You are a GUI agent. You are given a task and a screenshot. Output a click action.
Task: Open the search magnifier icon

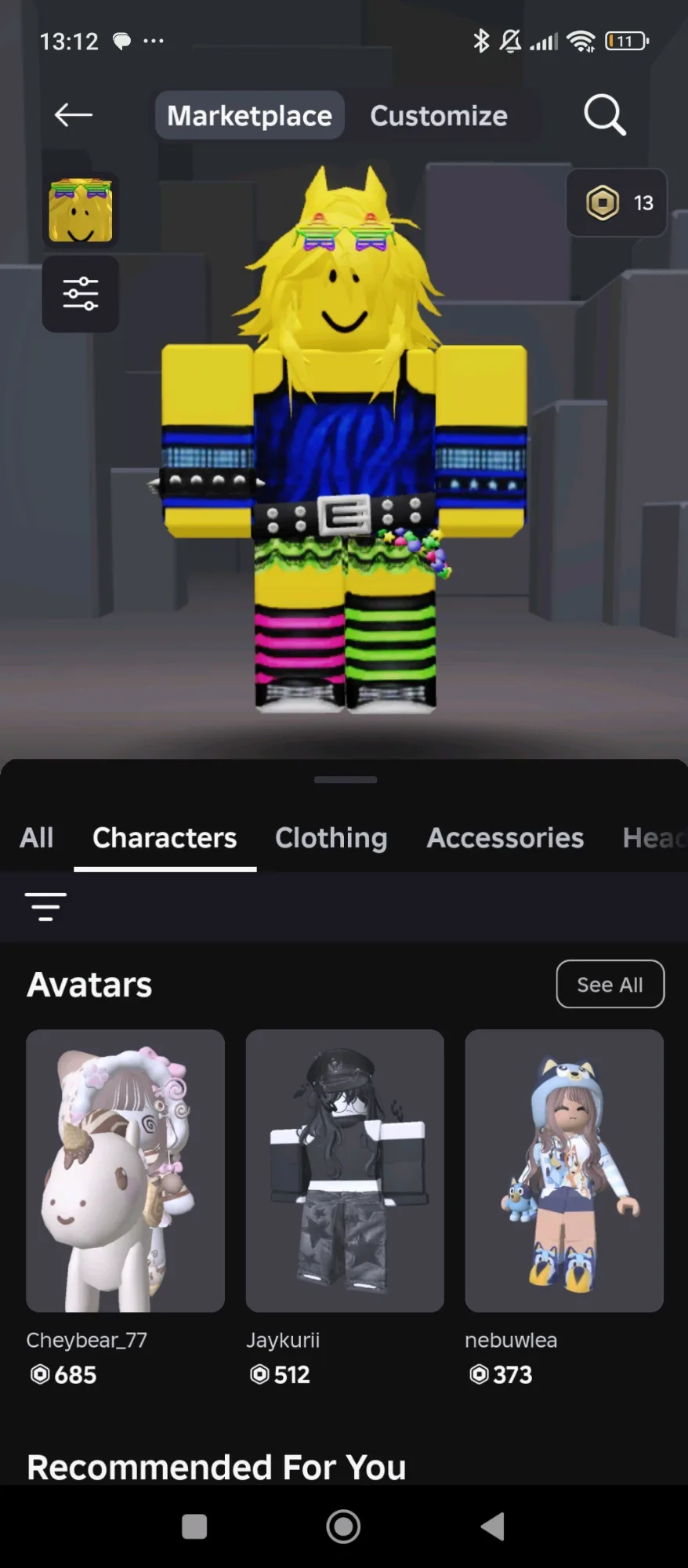[x=605, y=115]
